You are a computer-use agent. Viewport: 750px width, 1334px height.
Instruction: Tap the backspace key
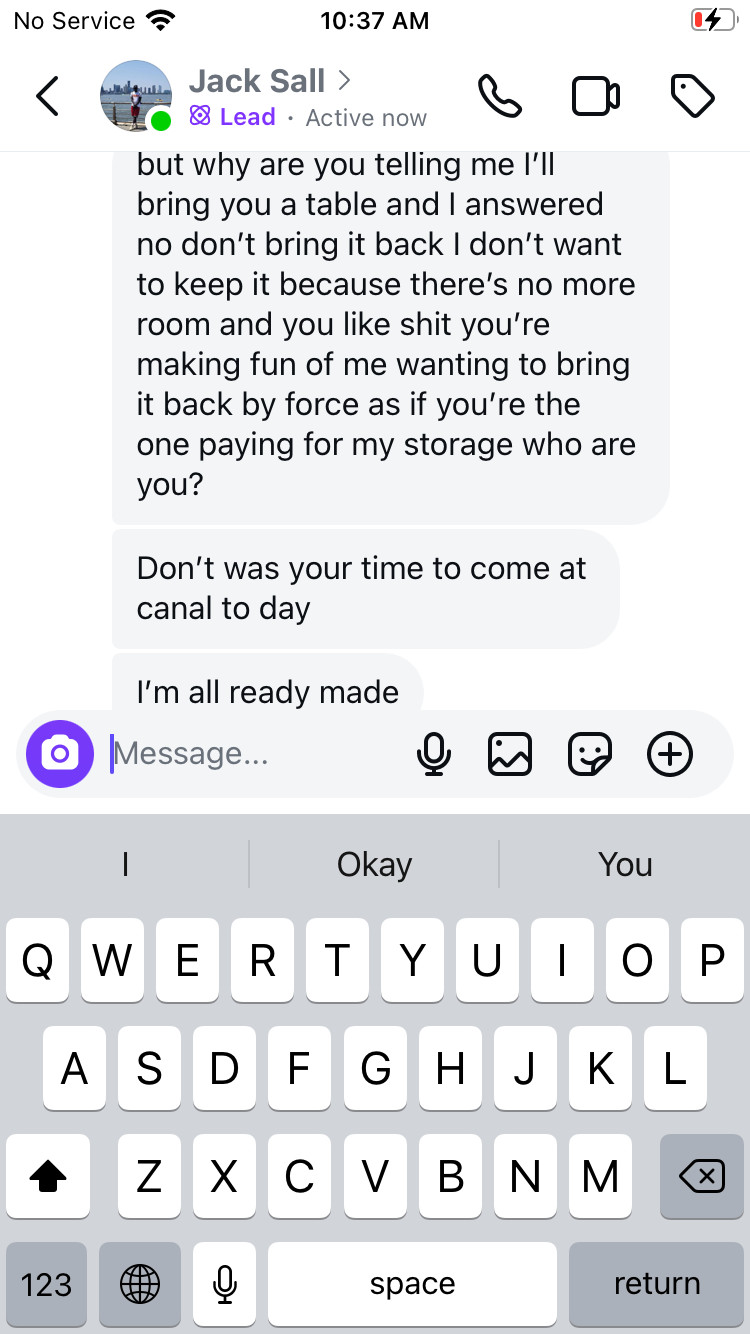click(x=701, y=1177)
